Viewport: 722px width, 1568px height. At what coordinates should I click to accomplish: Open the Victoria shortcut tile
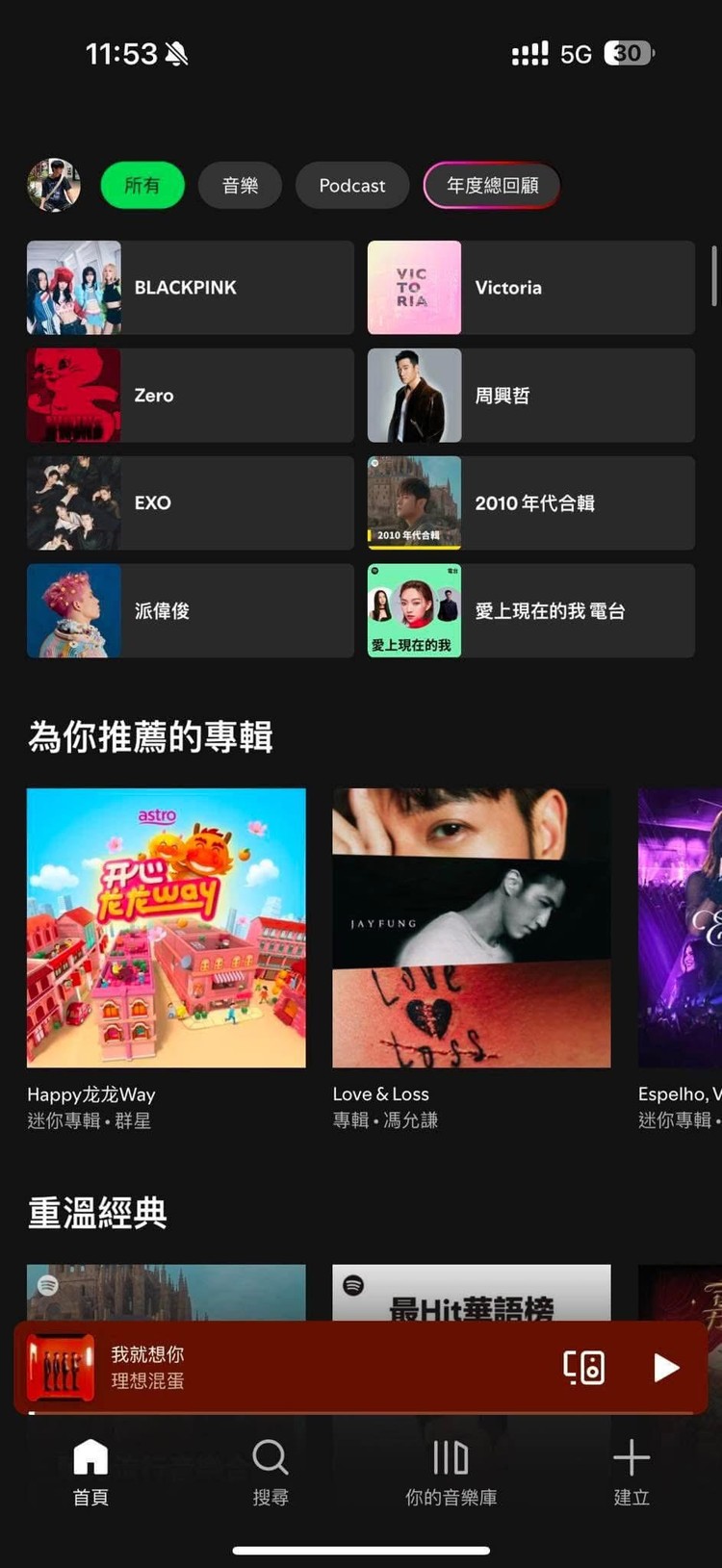[530, 288]
